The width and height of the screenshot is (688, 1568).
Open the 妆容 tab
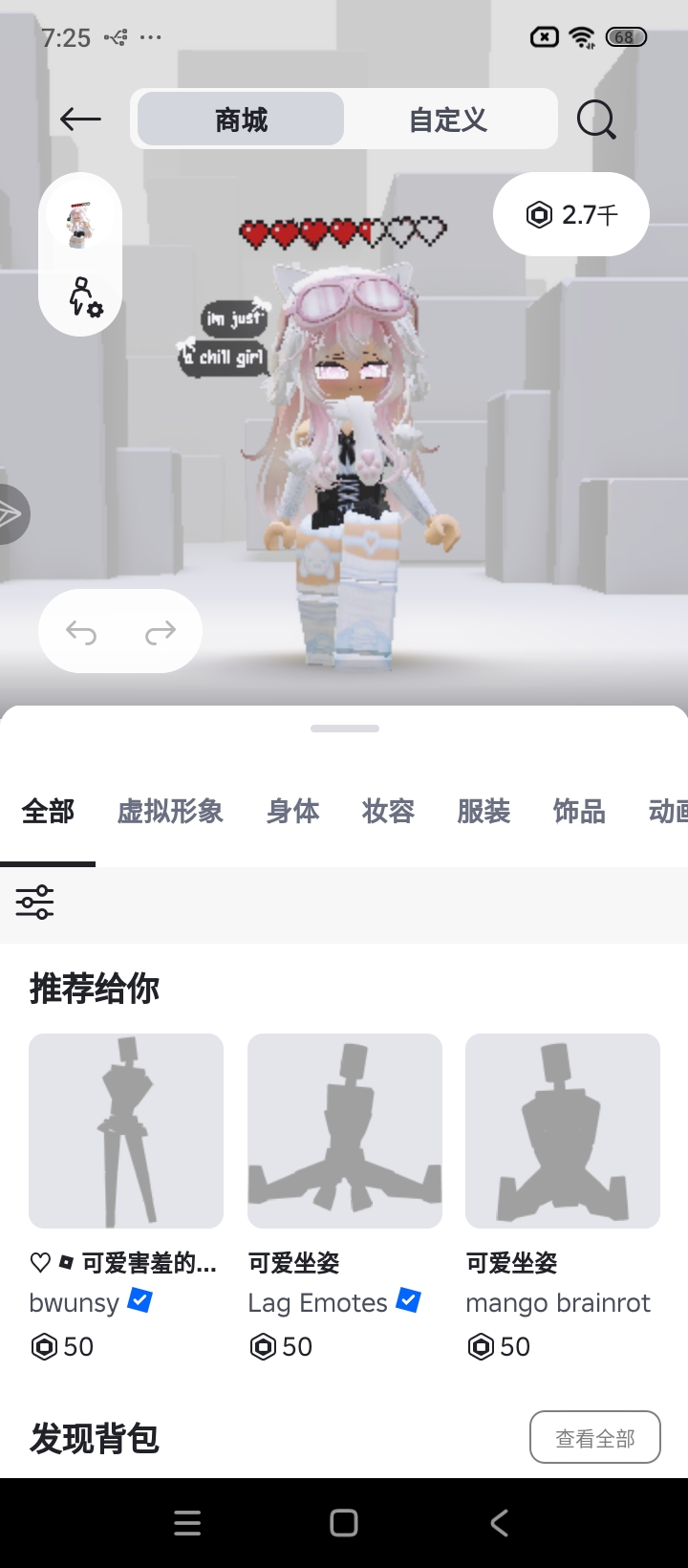[388, 812]
